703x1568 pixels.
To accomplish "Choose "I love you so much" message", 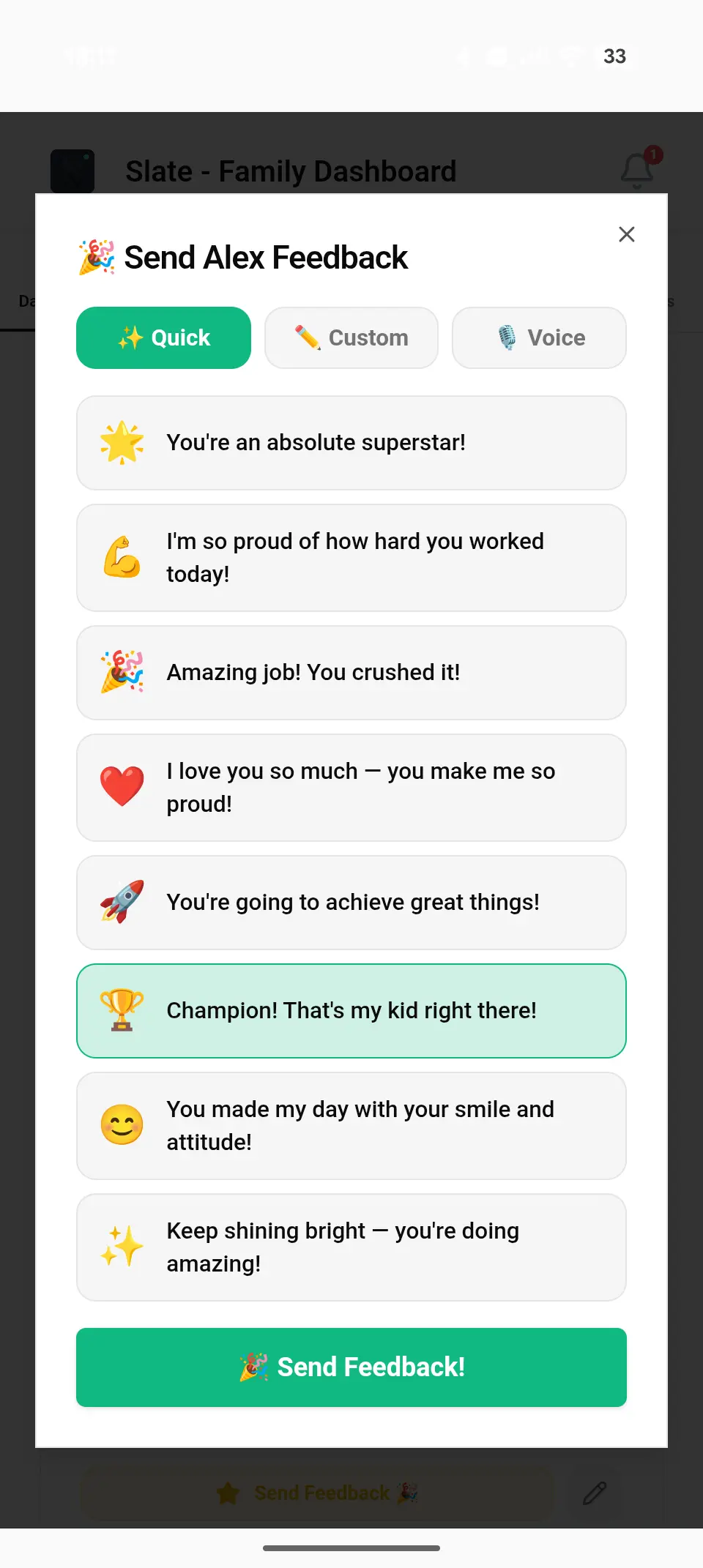I will point(351,788).
